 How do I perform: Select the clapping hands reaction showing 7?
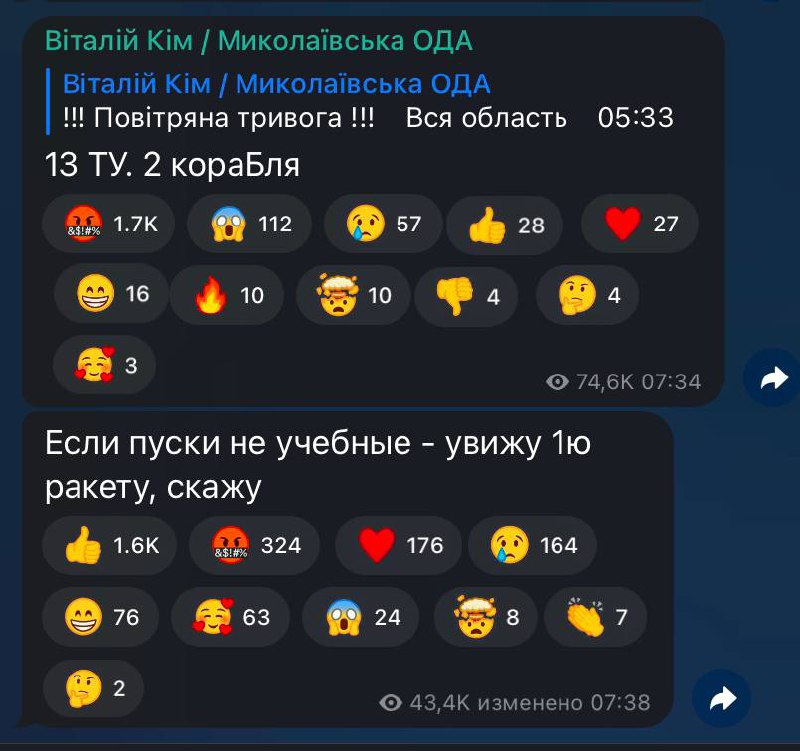click(596, 617)
